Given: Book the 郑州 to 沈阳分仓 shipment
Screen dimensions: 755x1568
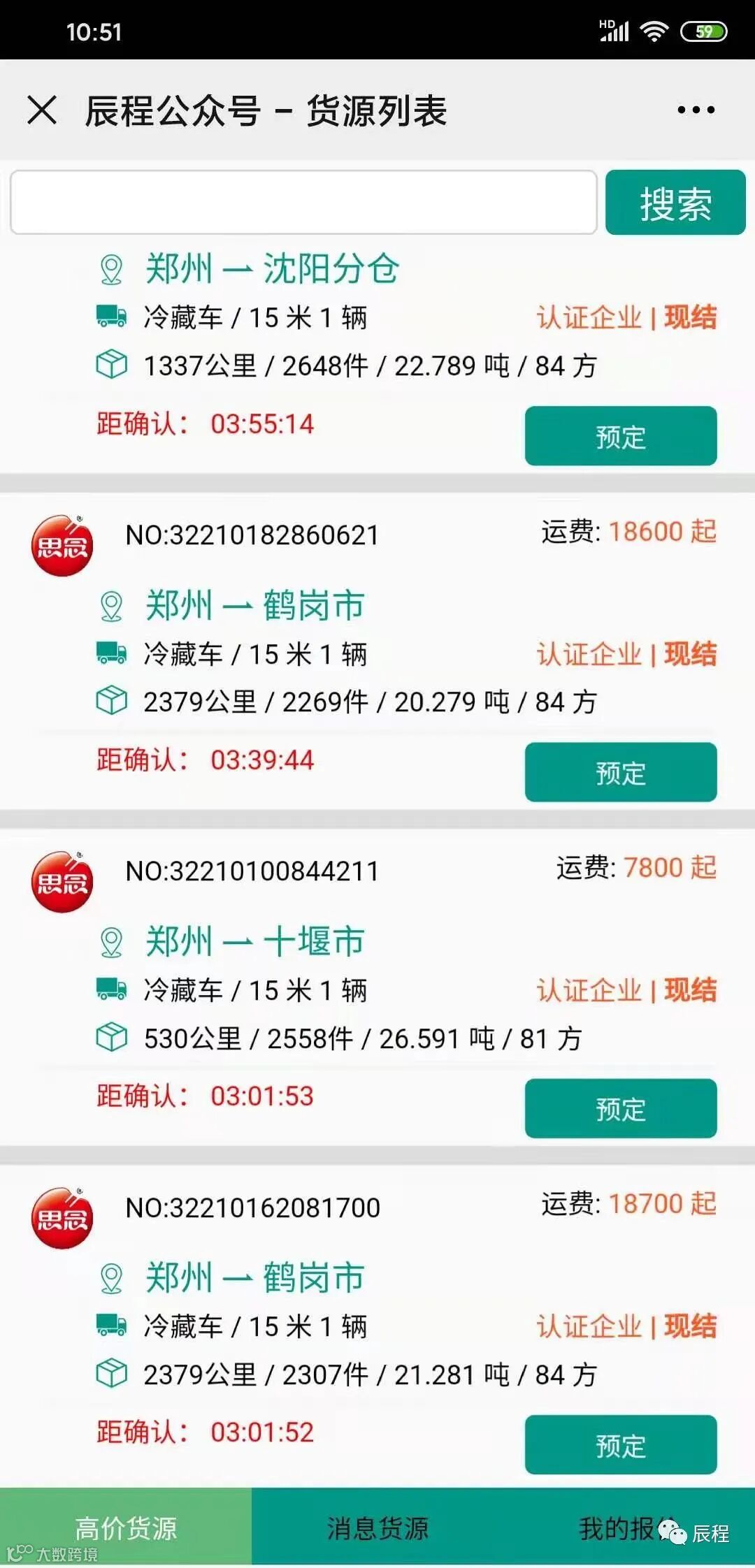Looking at the screenshot, I should coord(620,436).
